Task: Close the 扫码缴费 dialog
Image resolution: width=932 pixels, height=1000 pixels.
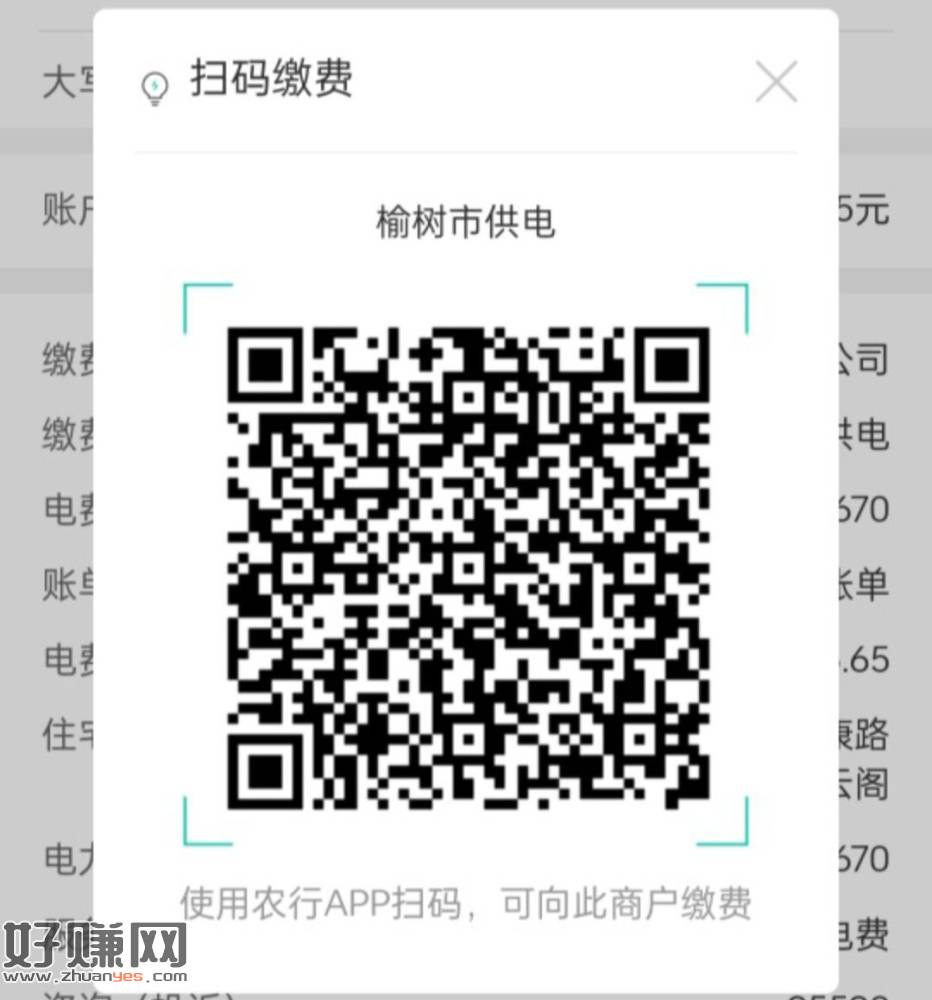Action: (x=776, y=82)
